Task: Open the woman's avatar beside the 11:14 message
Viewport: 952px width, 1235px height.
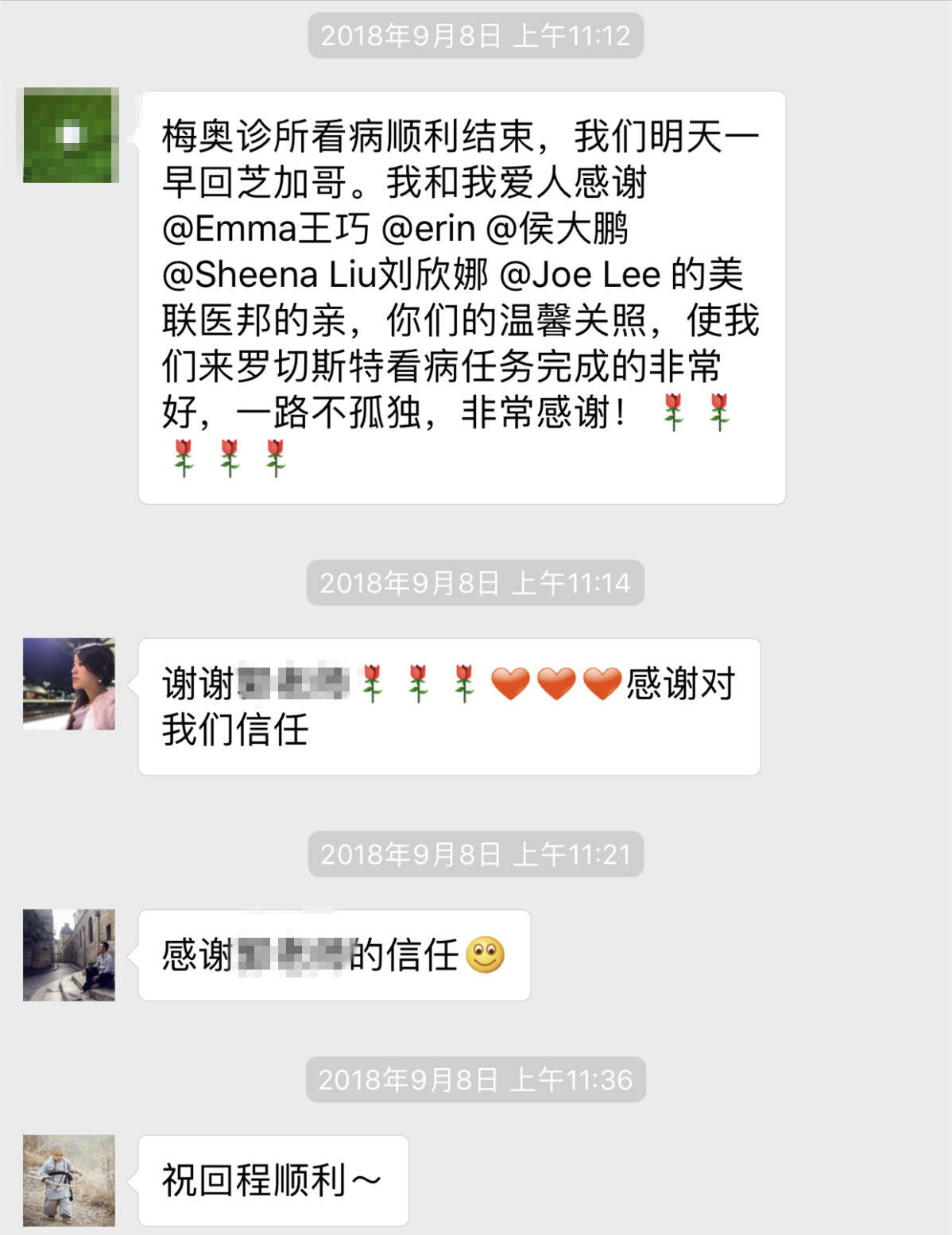Action: point(69,683)
